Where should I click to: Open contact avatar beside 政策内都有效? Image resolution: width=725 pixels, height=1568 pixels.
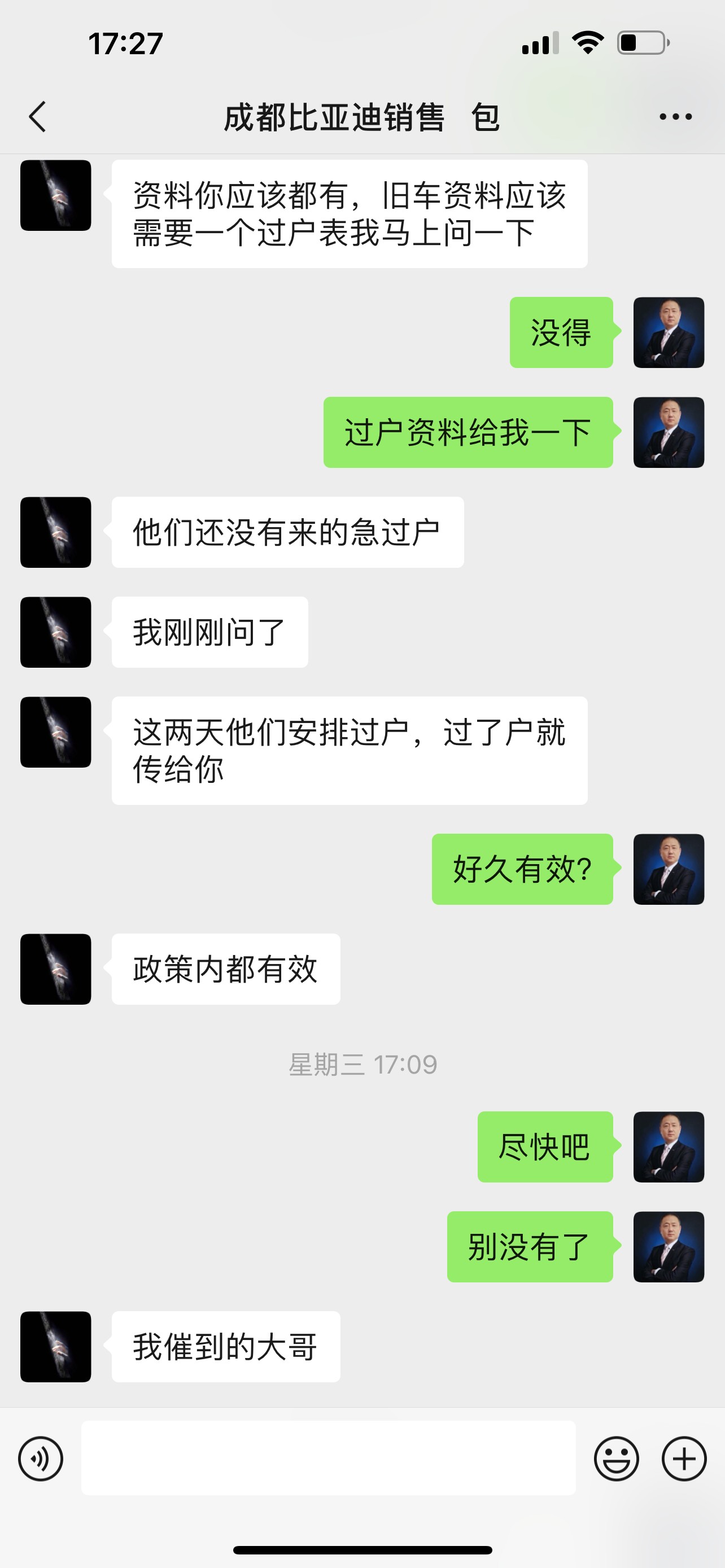pyautogui.click(x=55, y=969)
